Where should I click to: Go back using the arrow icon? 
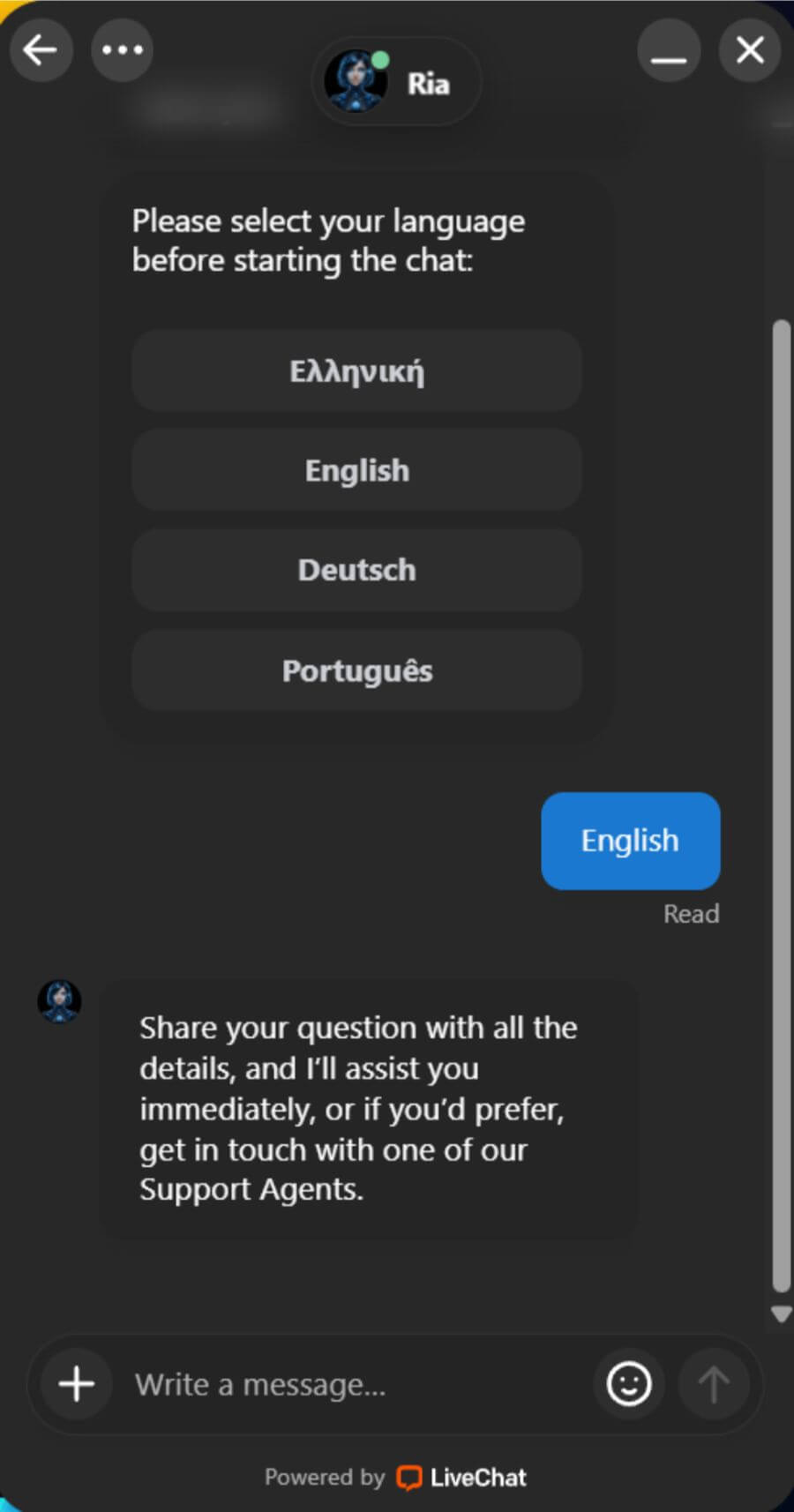pos(41,50)
